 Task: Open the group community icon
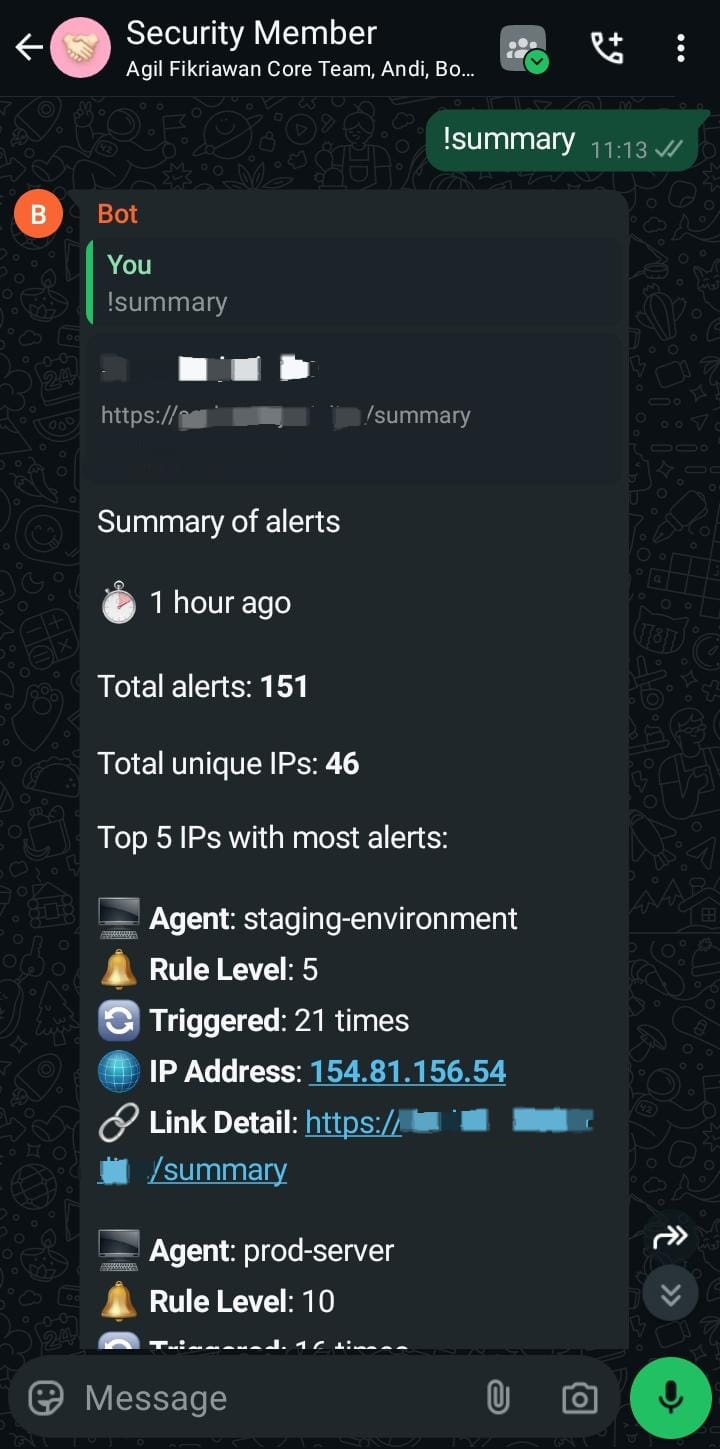click(x=523, y=48)
